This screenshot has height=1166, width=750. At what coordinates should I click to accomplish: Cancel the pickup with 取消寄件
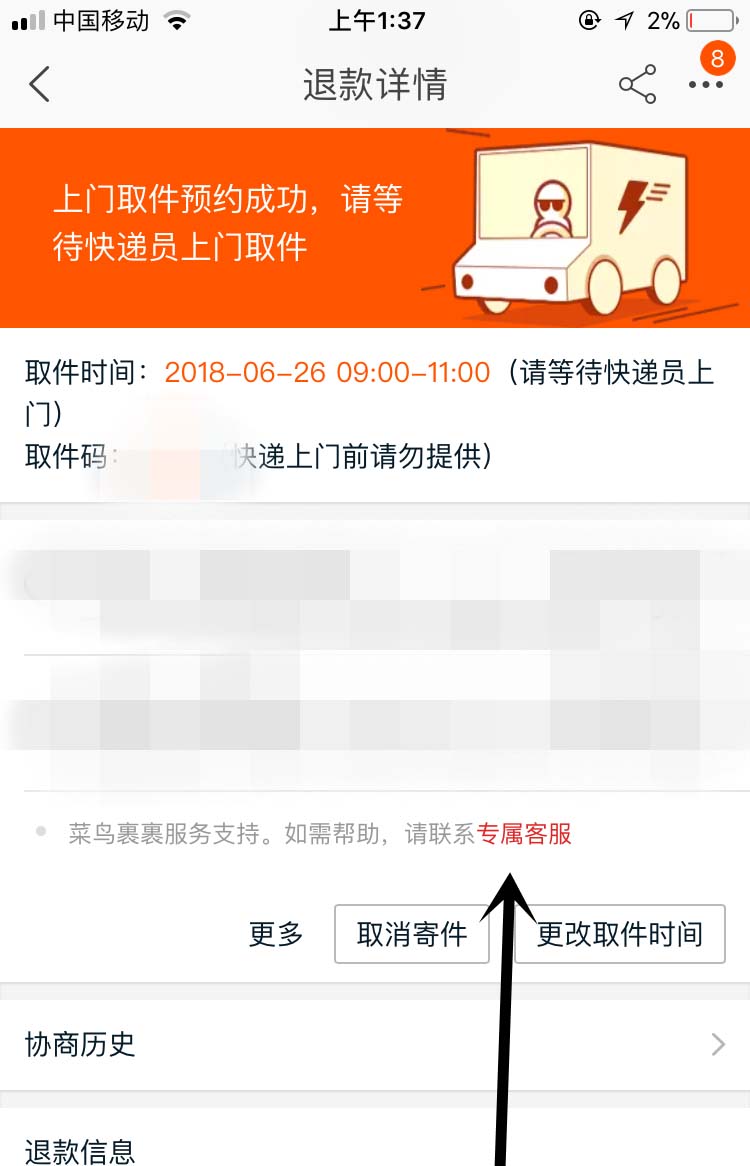click(412, 934)
